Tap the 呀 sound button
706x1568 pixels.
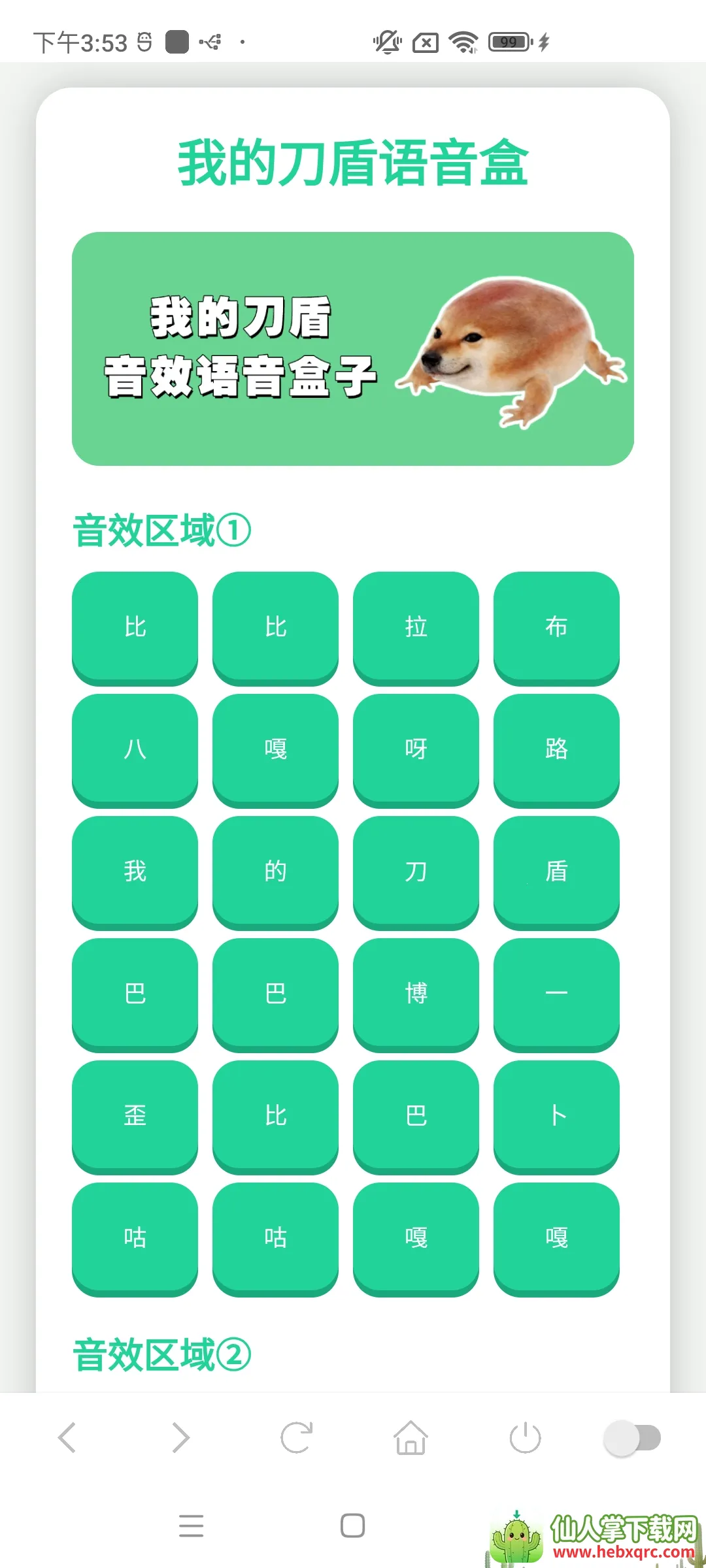416,749
